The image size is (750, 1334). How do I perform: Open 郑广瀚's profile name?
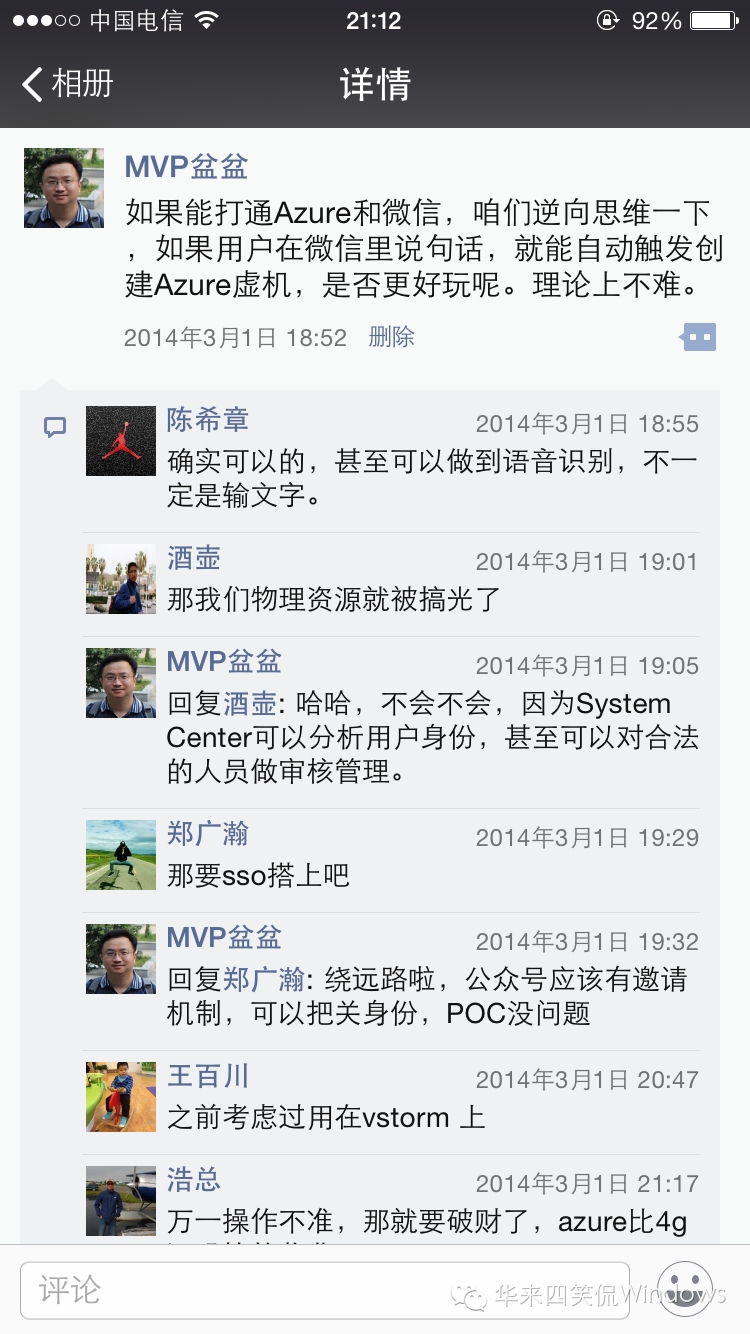[x=207, y=834]
